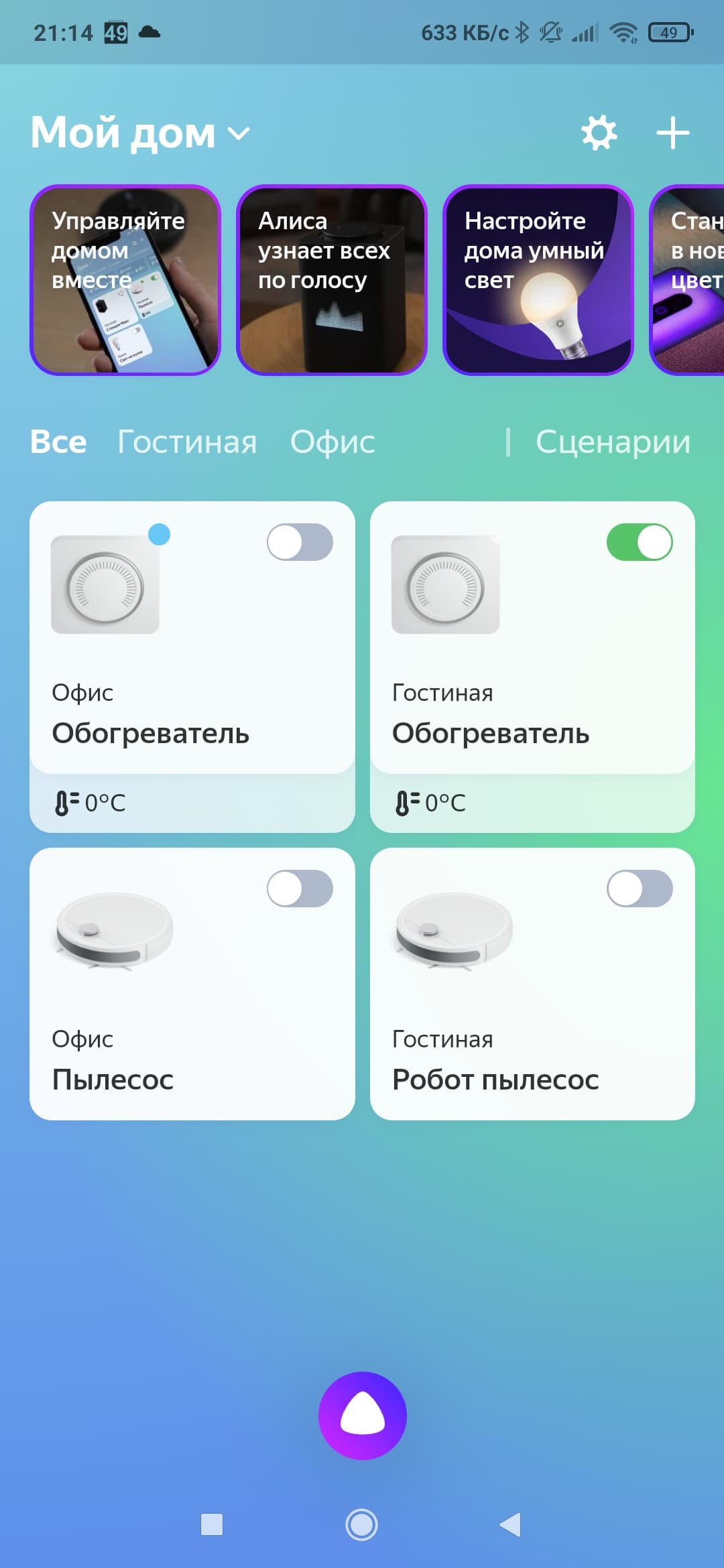
Task: Add a new device with plus icon
Action: coord(672,133)
